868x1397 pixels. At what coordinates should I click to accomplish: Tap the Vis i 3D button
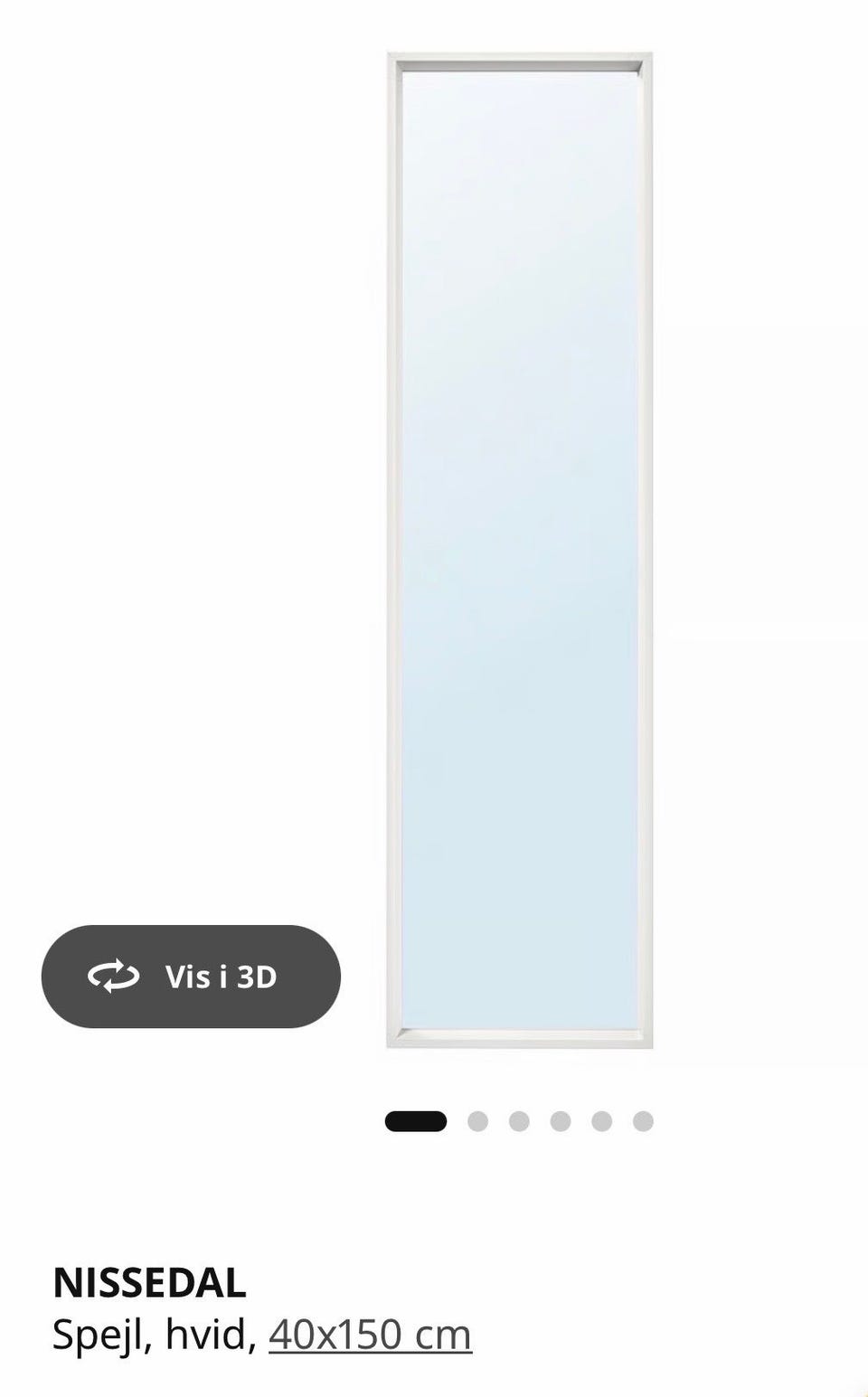pyautogui.click(x=191, y=977)
